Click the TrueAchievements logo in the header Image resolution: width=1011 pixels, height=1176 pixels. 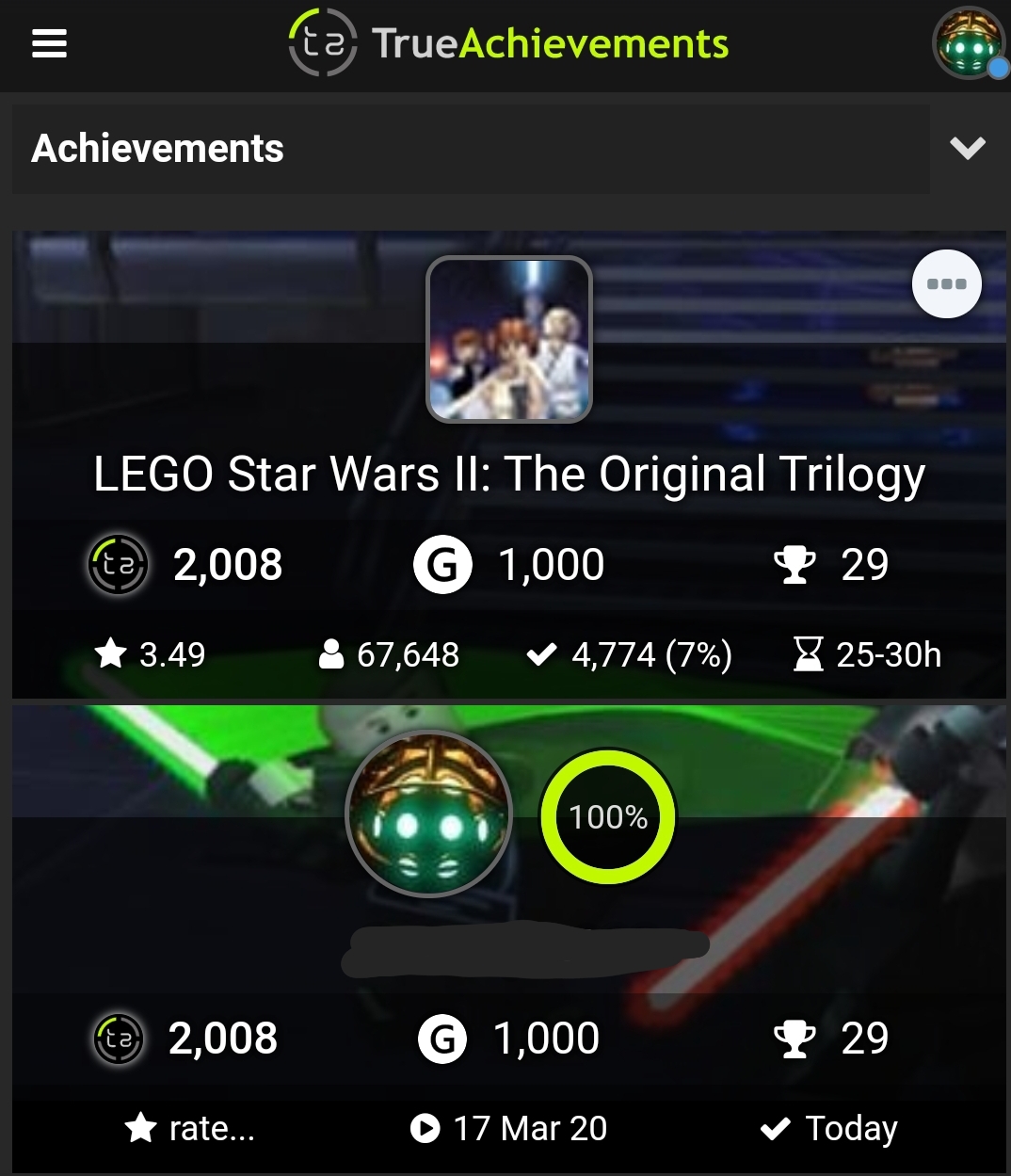(508, 43)
